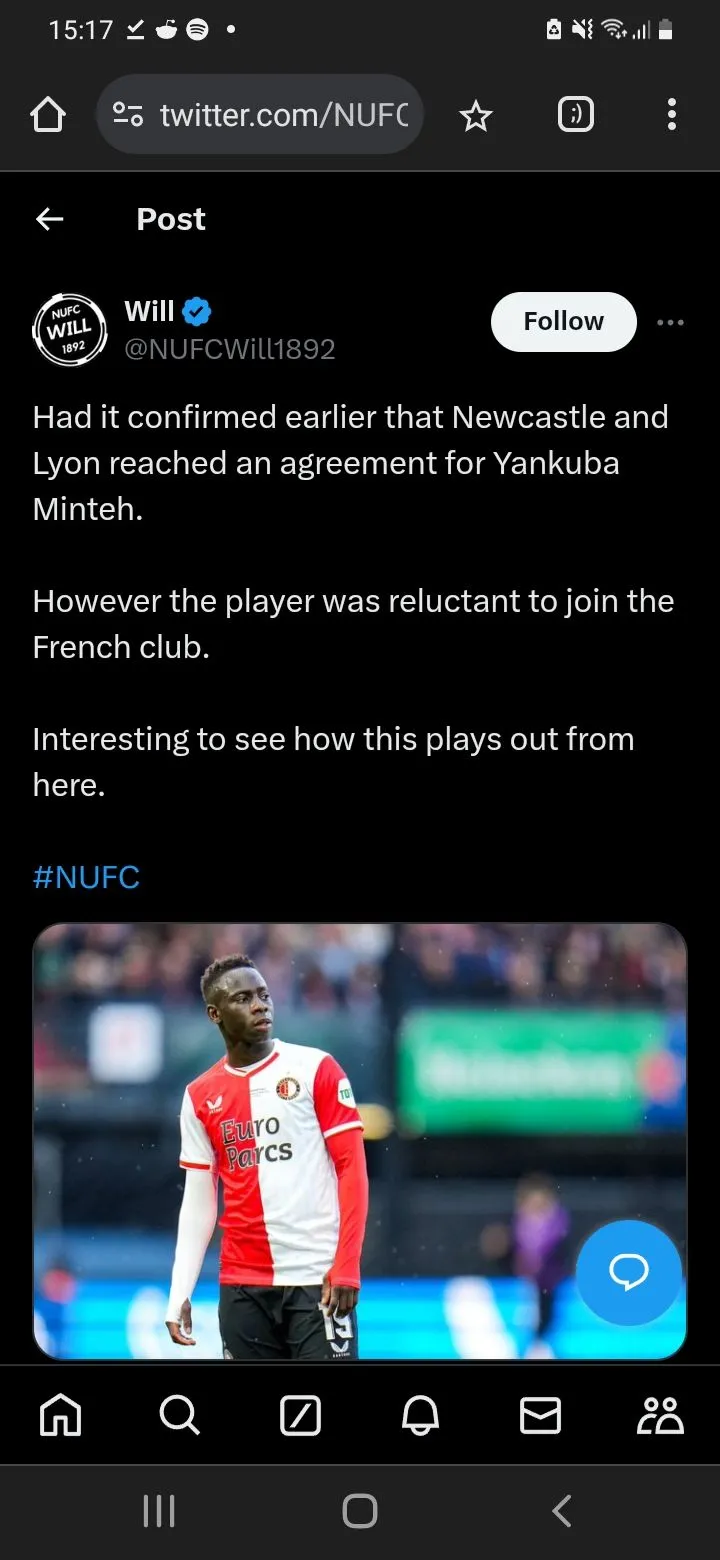The width and height of the screenshot is (720, 1560).
Task: Open the post's more options menu
Action: pyautogui.click(x=670, y=322)
